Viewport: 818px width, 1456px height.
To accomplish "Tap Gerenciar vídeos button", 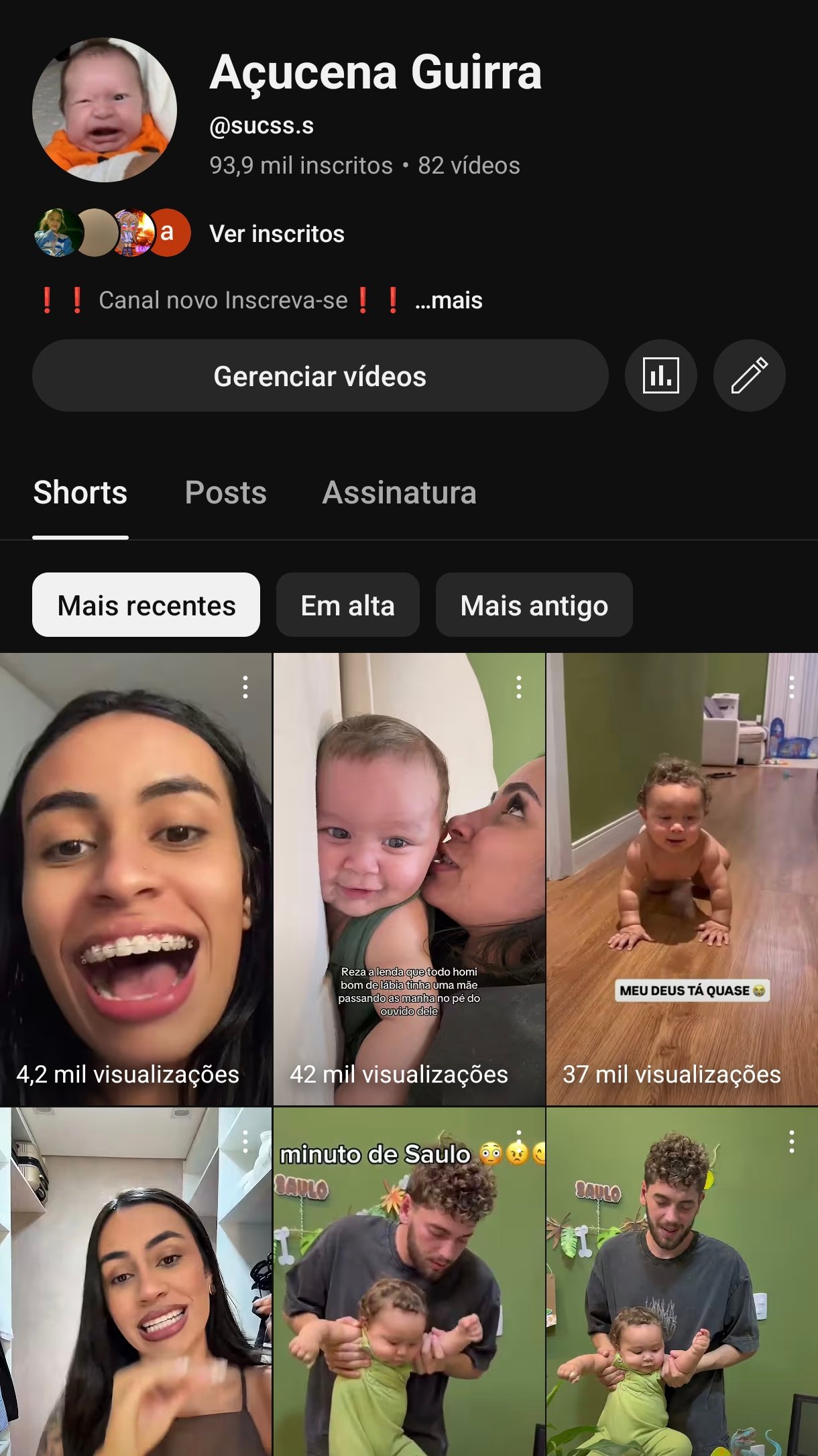I will [x=320, y=375].
